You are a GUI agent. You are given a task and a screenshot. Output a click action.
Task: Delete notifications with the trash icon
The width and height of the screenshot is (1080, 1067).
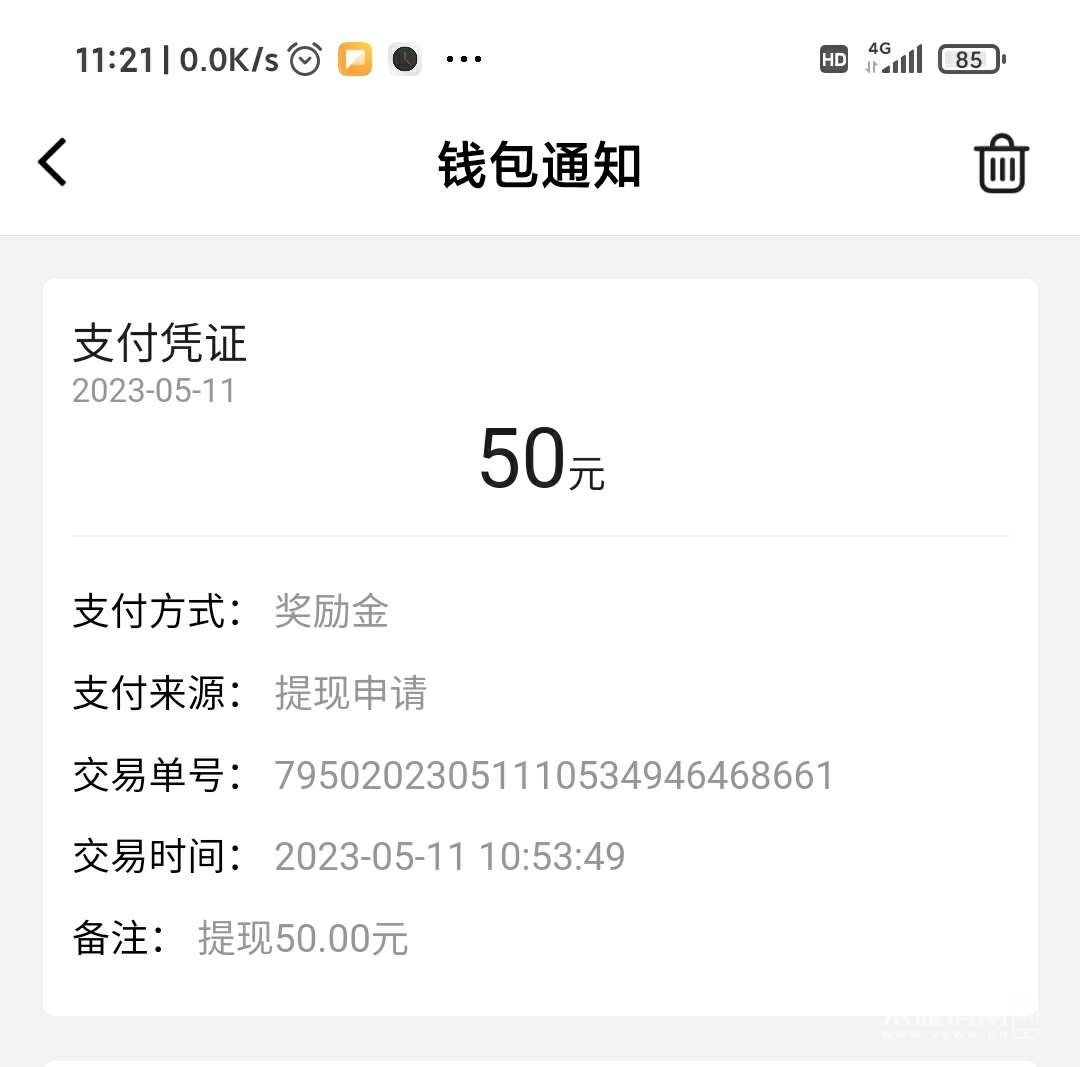pyautogui.click(x=1001, y=164)
